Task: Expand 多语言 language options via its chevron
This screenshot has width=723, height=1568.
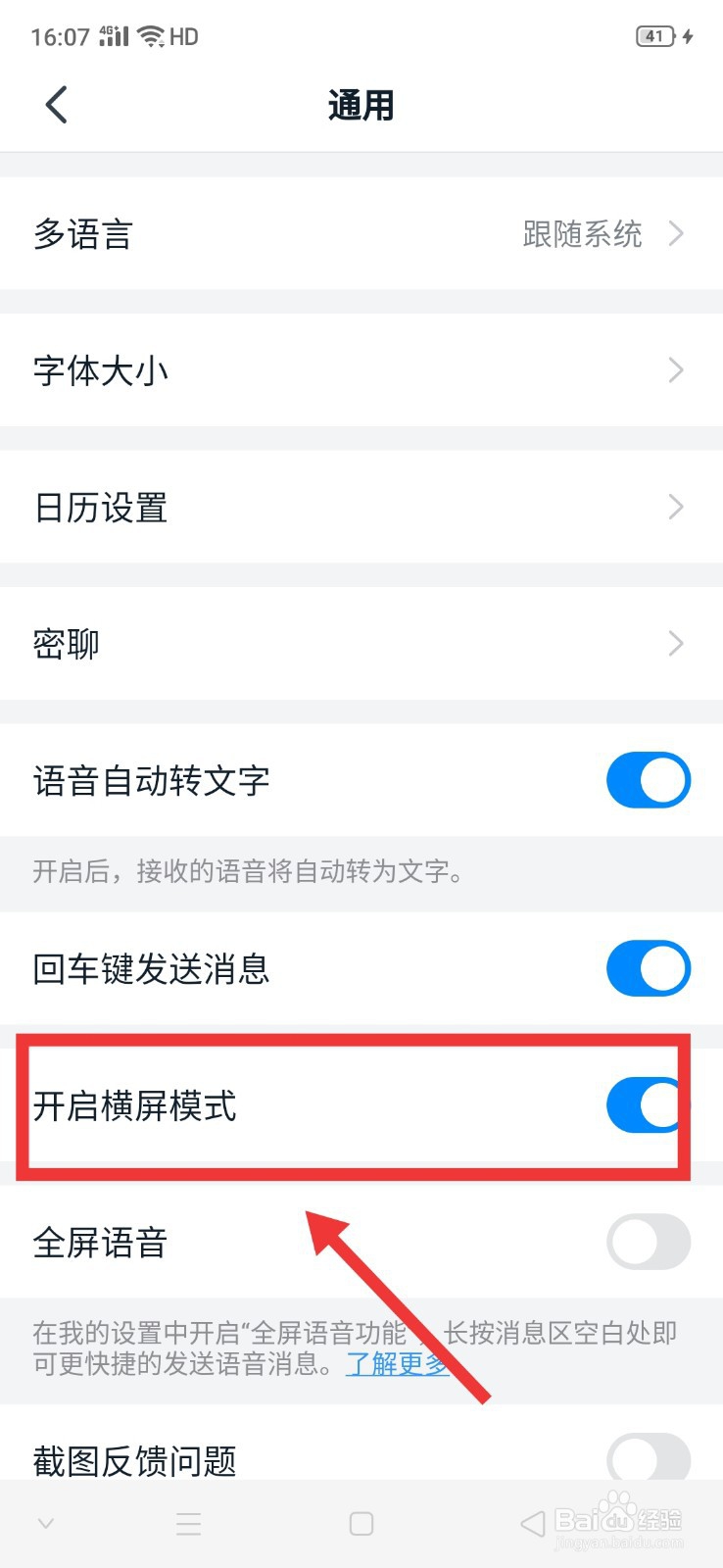Action: point(675,233)
